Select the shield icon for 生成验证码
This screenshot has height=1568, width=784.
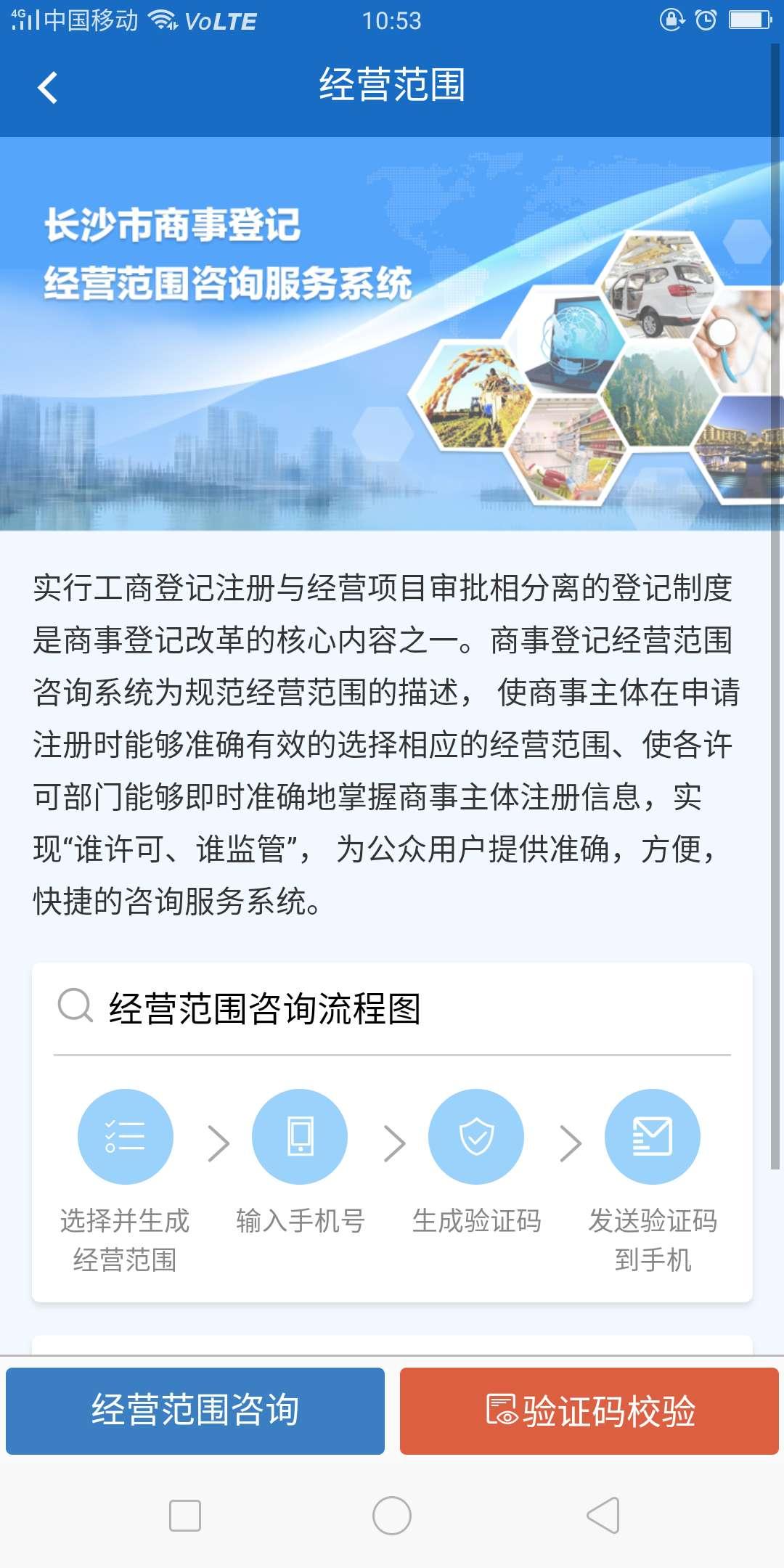tap(476, 1137)
